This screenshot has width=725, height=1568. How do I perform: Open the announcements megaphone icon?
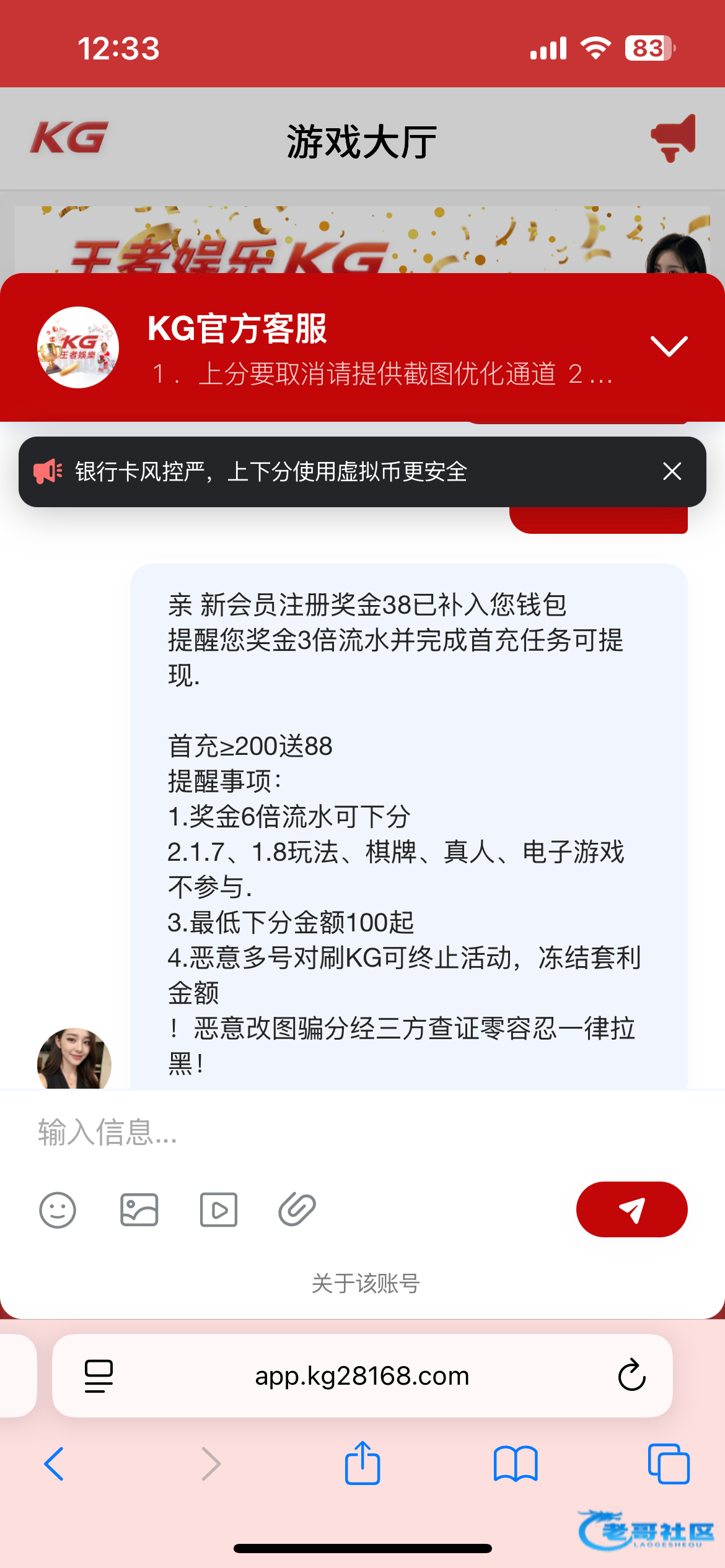[x=674, y=137]
